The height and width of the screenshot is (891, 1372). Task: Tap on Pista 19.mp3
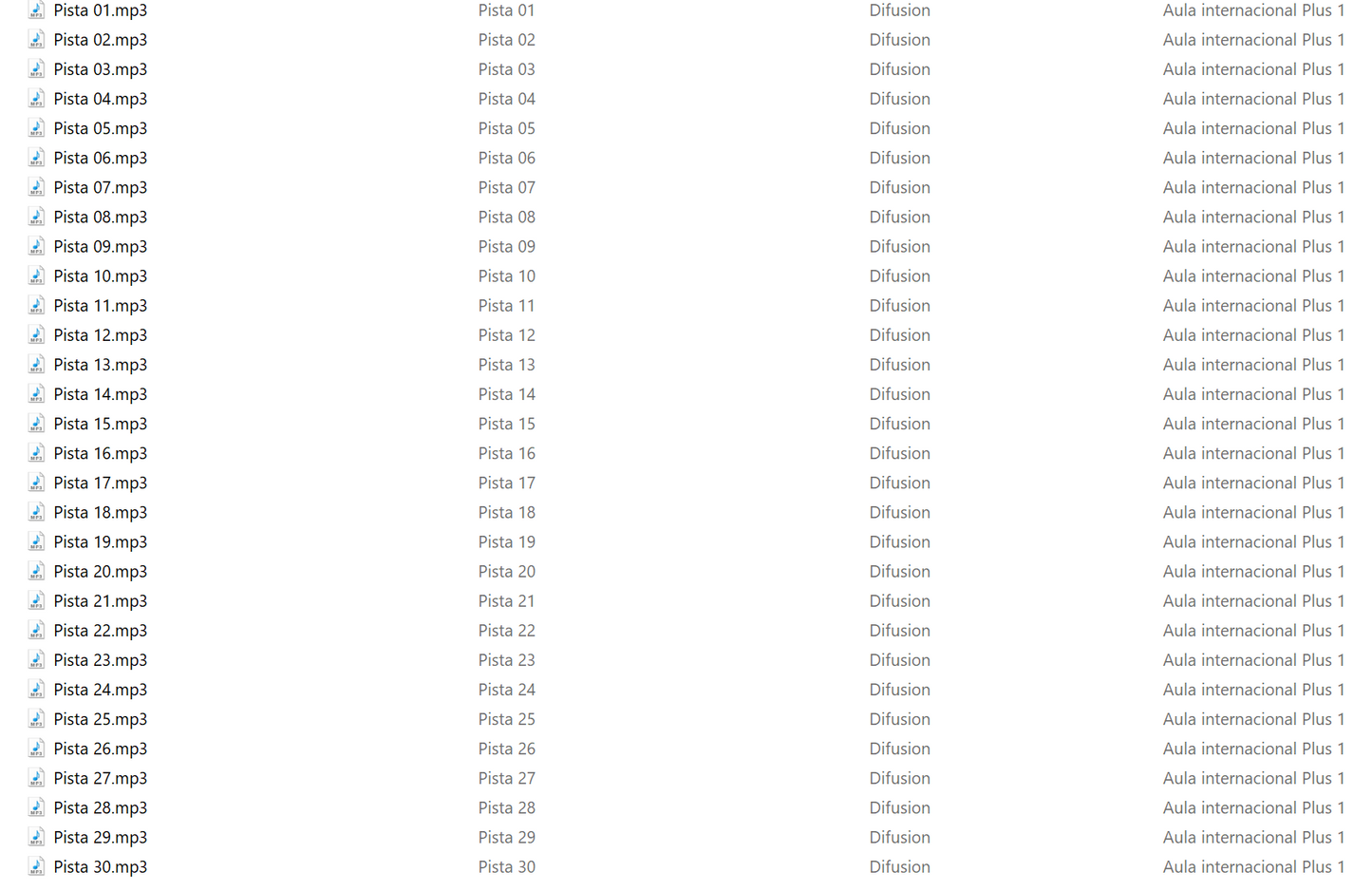point(100,541)
